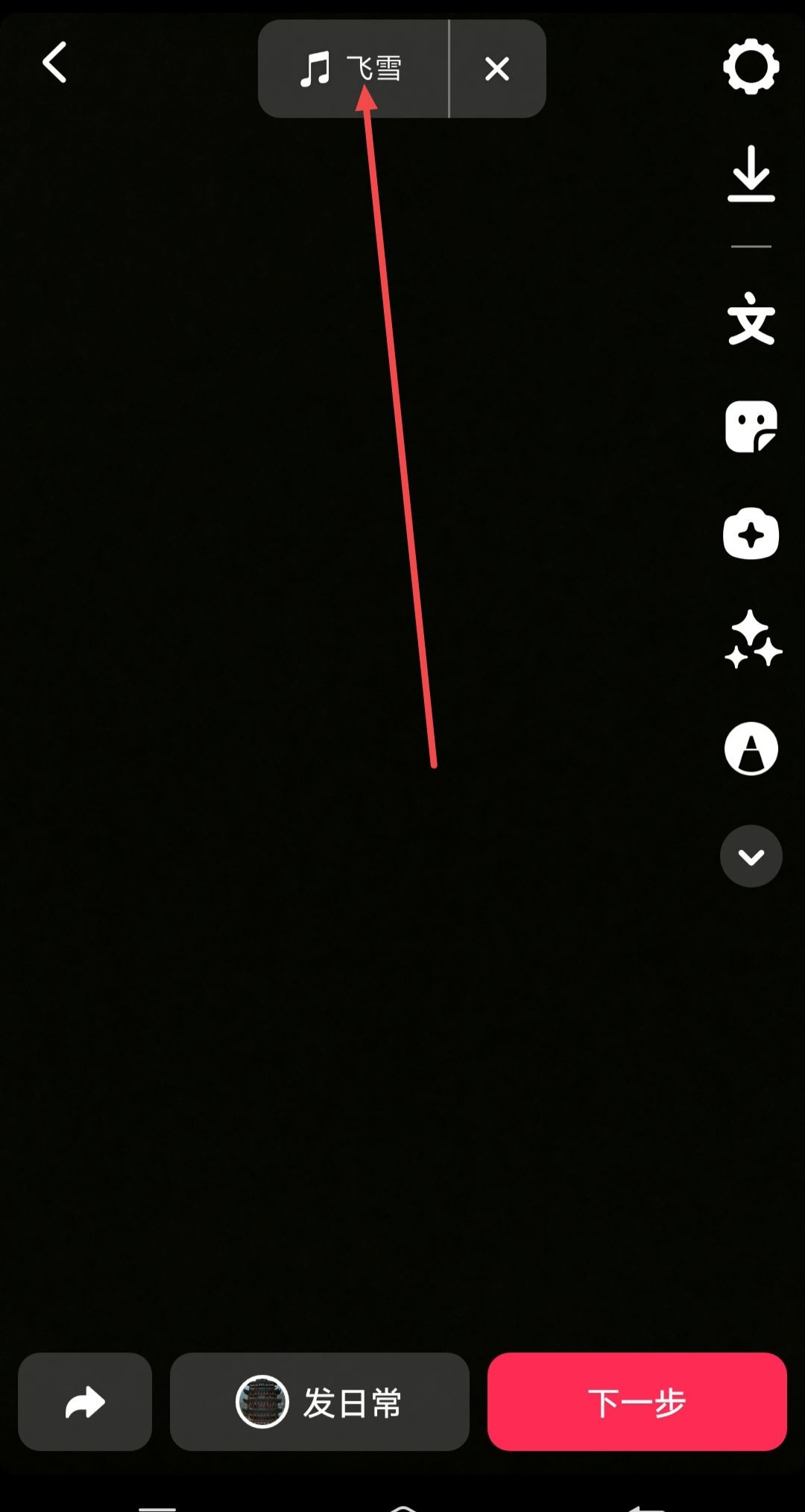Open the effects tool with star badge
The image size is (805, 1512).
click(751, 534)
